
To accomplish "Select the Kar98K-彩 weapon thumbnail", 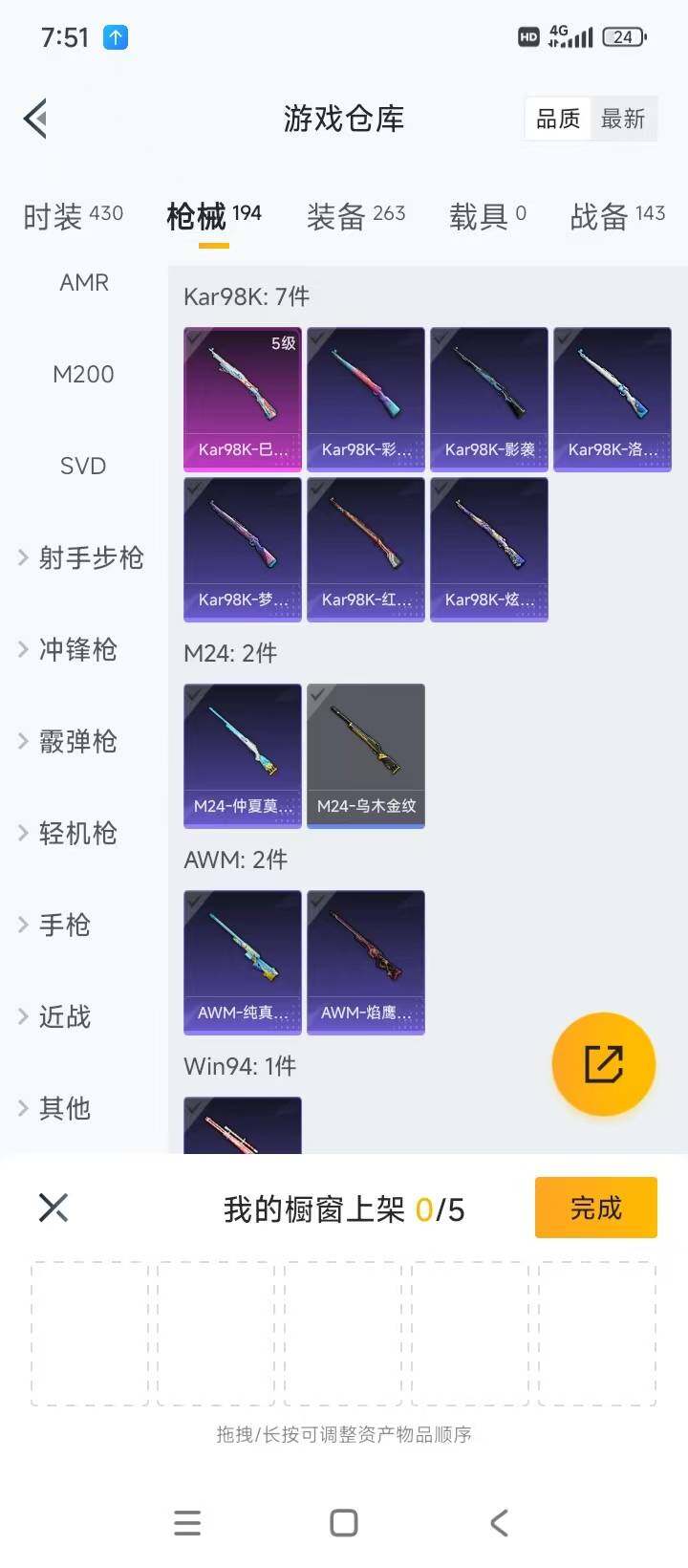I will click(366, 399).
